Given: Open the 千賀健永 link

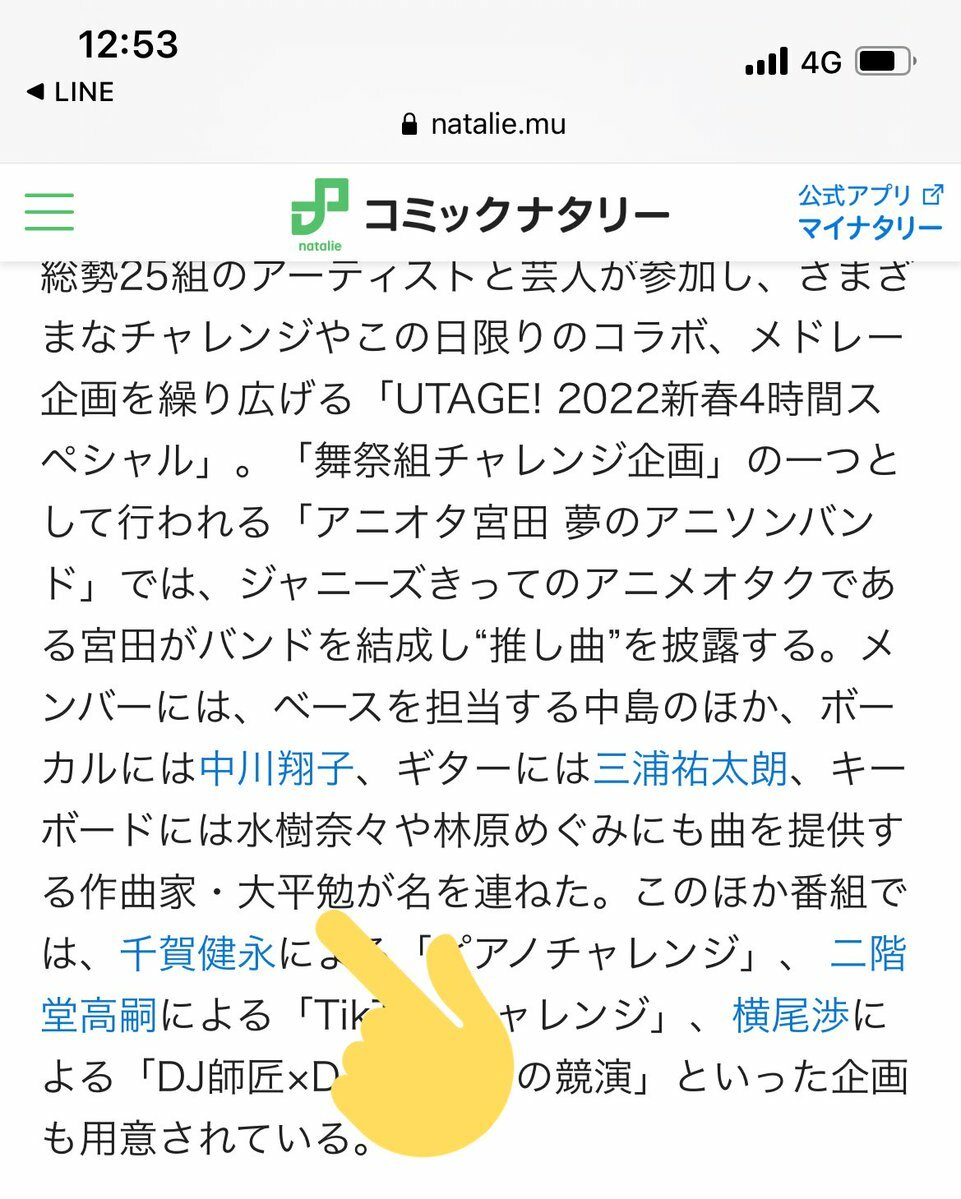Looking at the screenshot, I should point(198,953).
